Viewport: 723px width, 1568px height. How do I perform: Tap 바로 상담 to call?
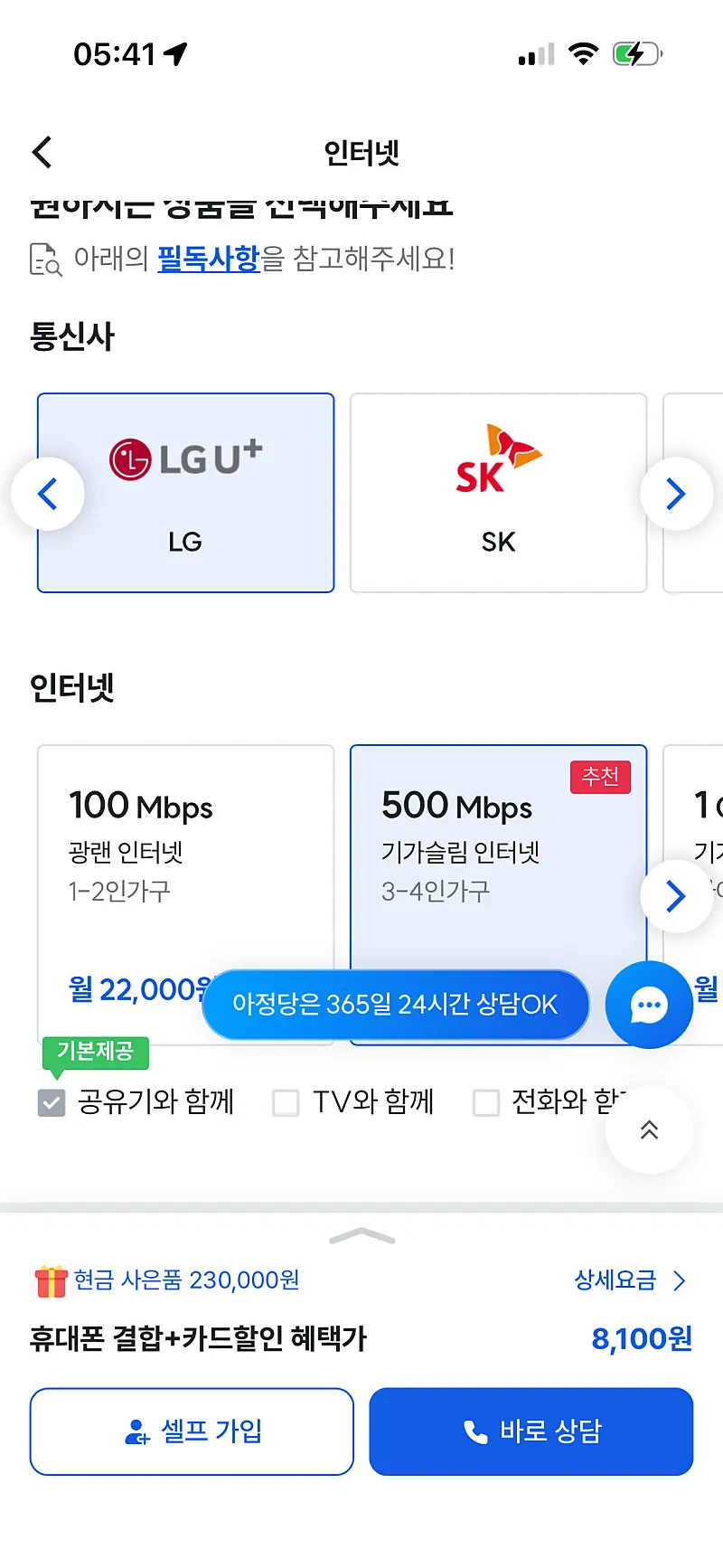coord(531,1431)
